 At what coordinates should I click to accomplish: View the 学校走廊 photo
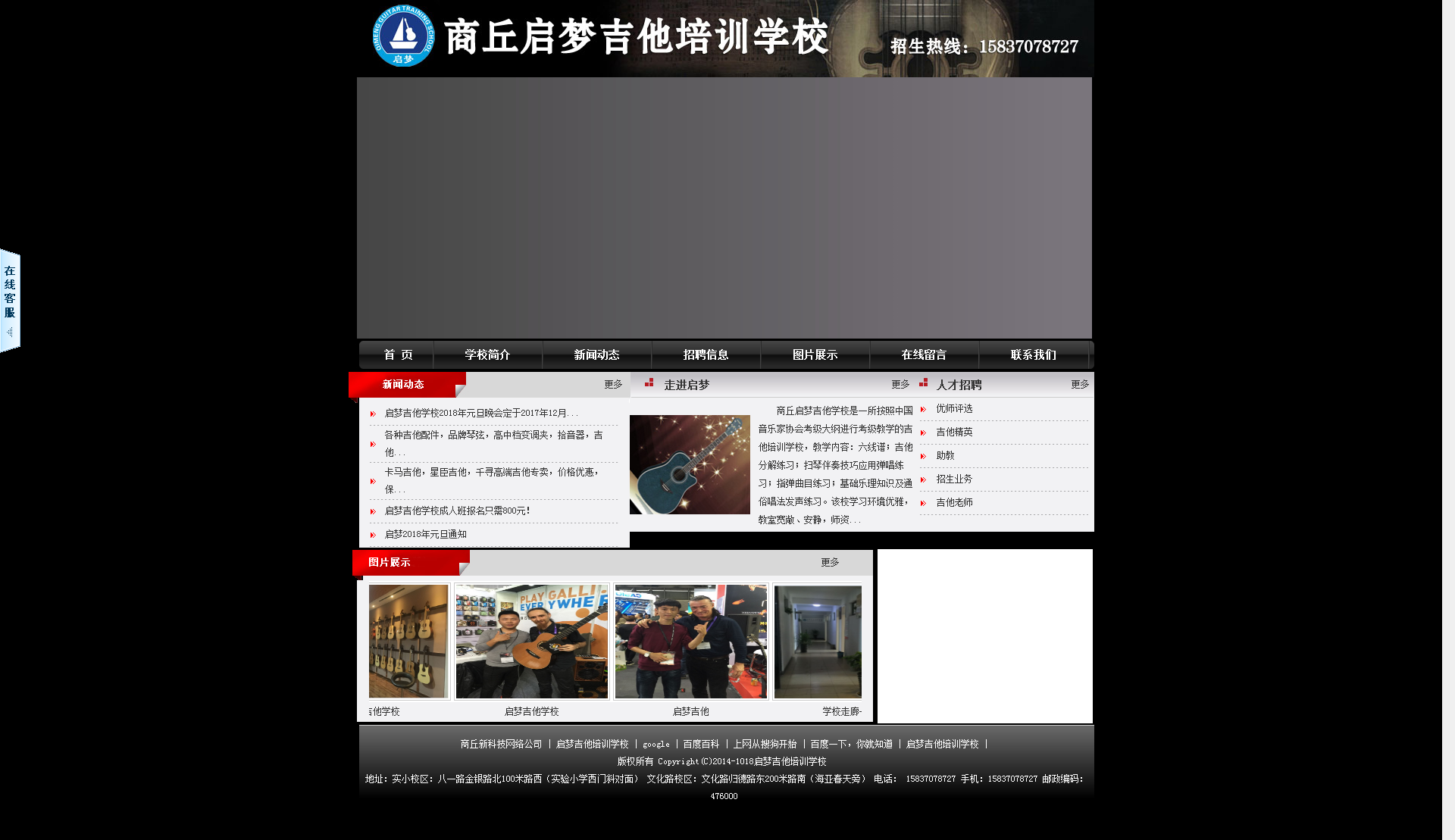[x=818, y=642]
